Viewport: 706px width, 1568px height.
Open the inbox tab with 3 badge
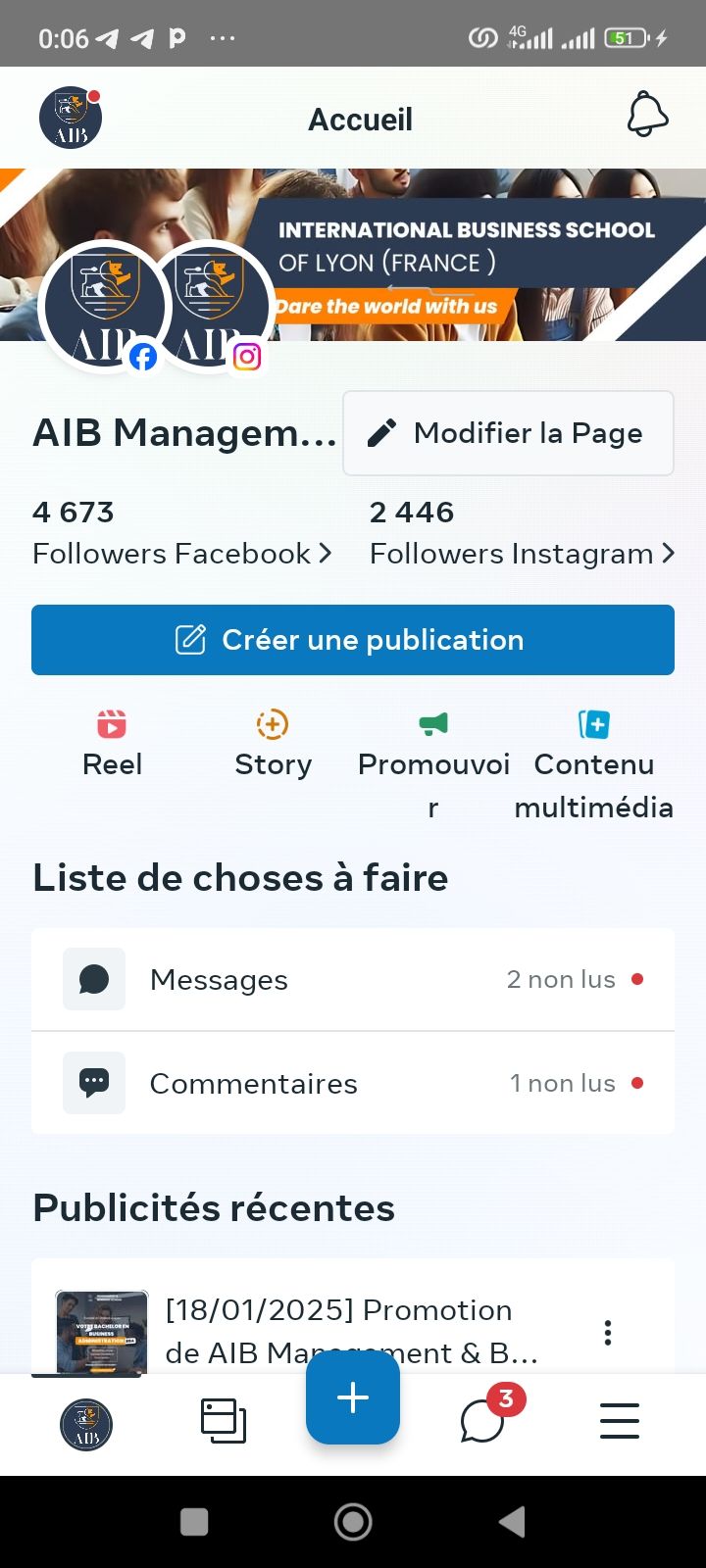(484, 1421)
